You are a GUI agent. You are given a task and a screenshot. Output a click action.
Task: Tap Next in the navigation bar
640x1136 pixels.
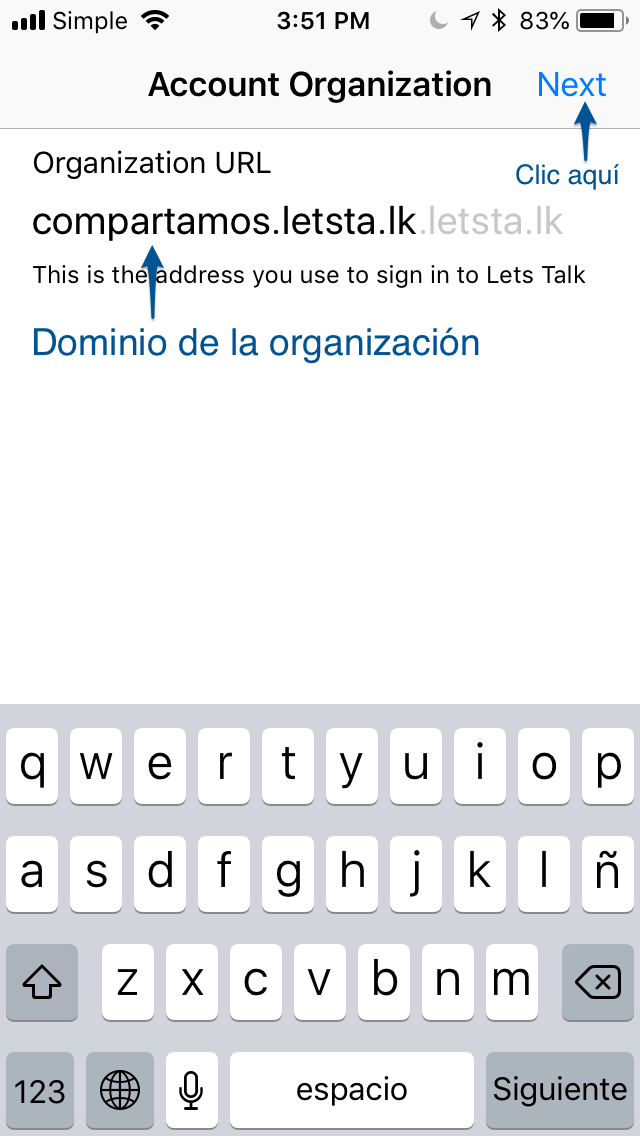coord(571,85)
